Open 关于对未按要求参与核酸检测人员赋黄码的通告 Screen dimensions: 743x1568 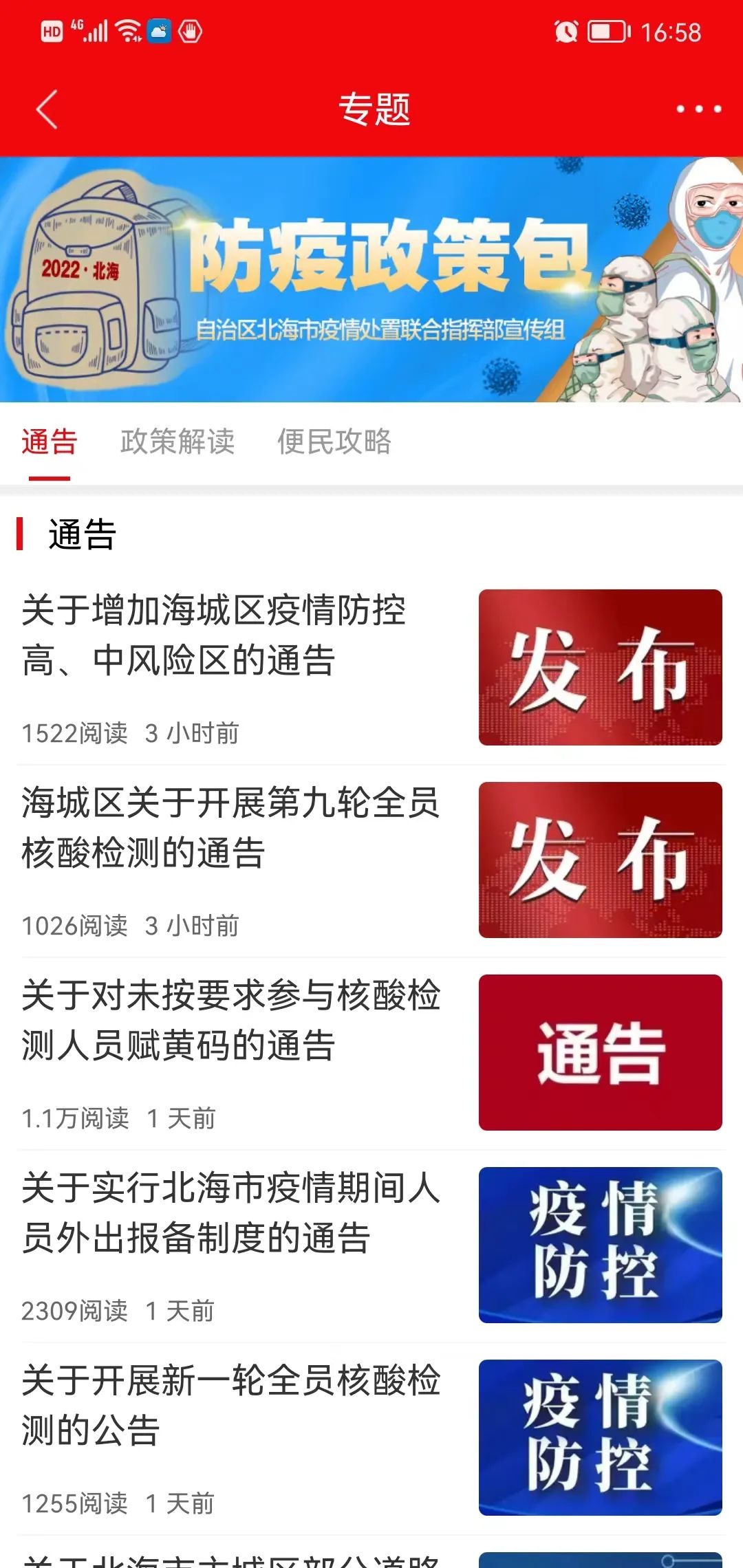click(230, 1021)
